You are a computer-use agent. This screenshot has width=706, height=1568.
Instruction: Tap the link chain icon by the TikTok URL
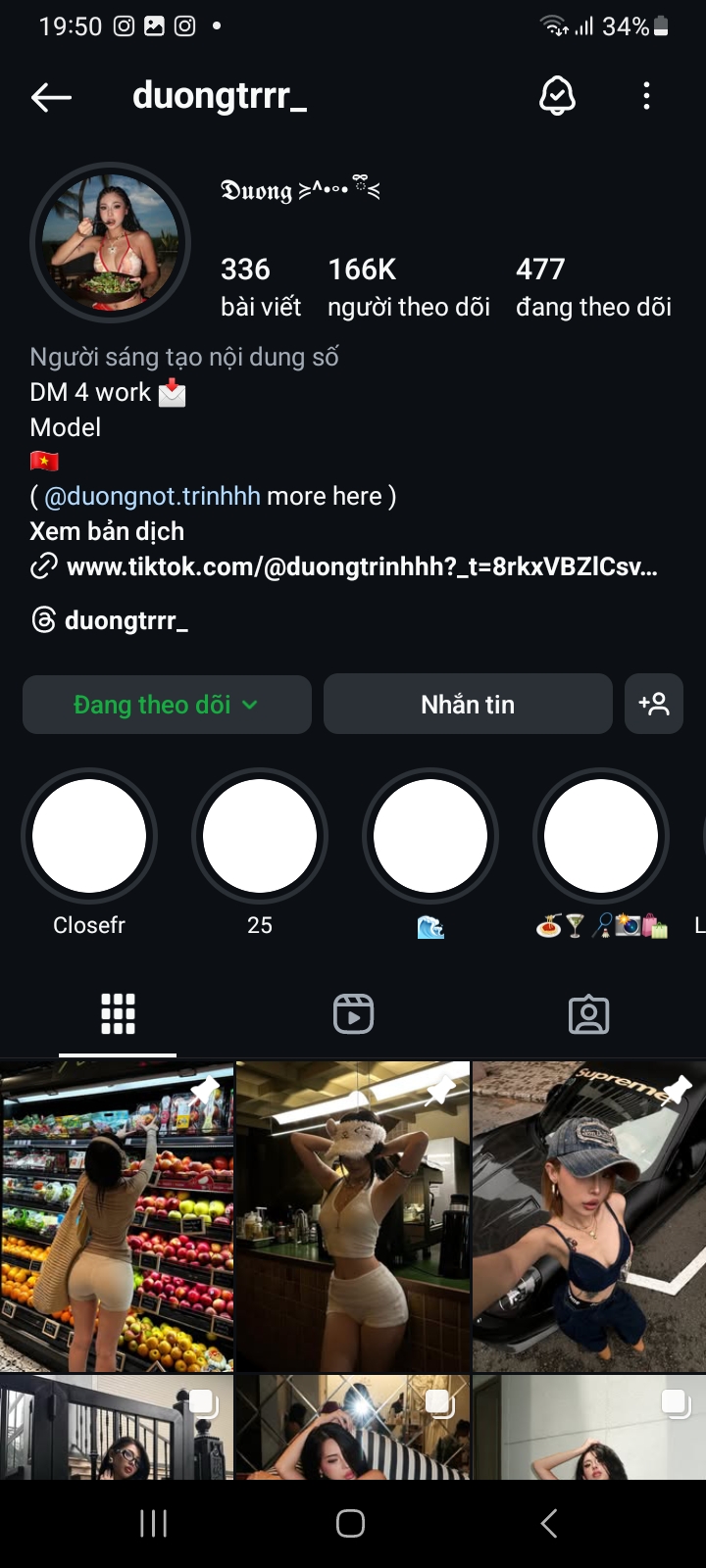coord(43,566)
